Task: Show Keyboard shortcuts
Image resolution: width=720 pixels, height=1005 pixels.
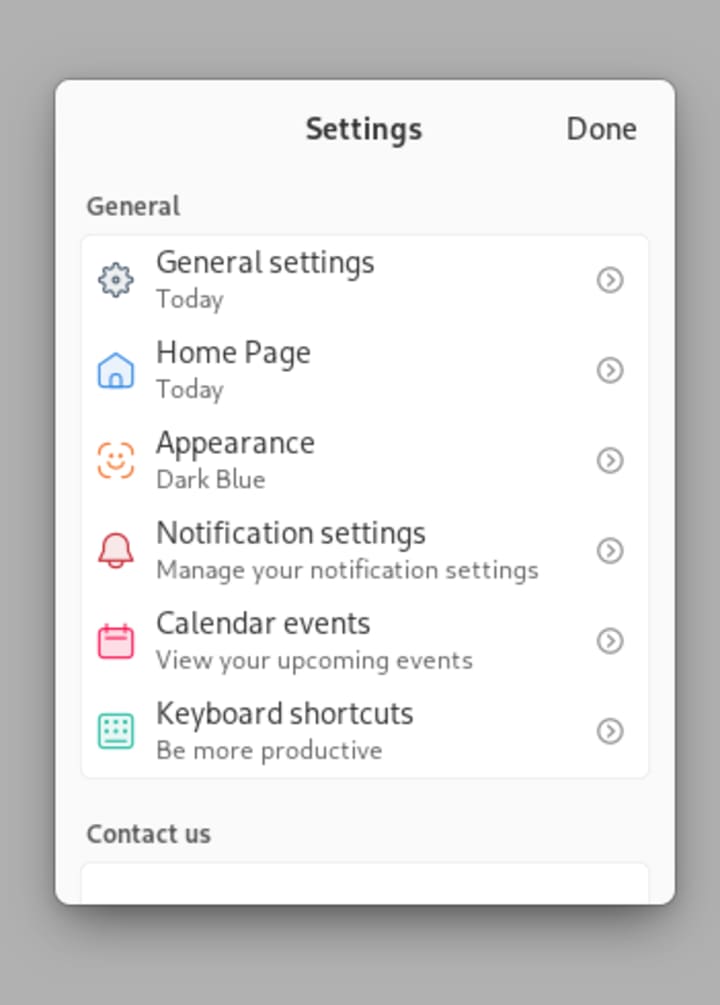Action: pyautogui.click(x=364, y=731)
